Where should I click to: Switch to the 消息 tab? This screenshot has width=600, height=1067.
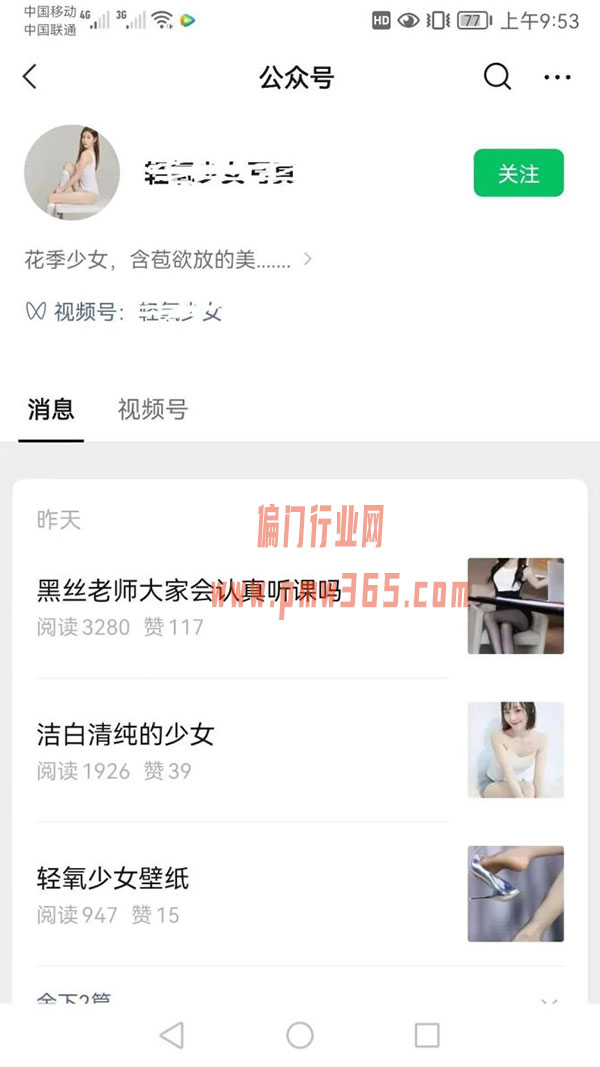[x=50, y=409]
